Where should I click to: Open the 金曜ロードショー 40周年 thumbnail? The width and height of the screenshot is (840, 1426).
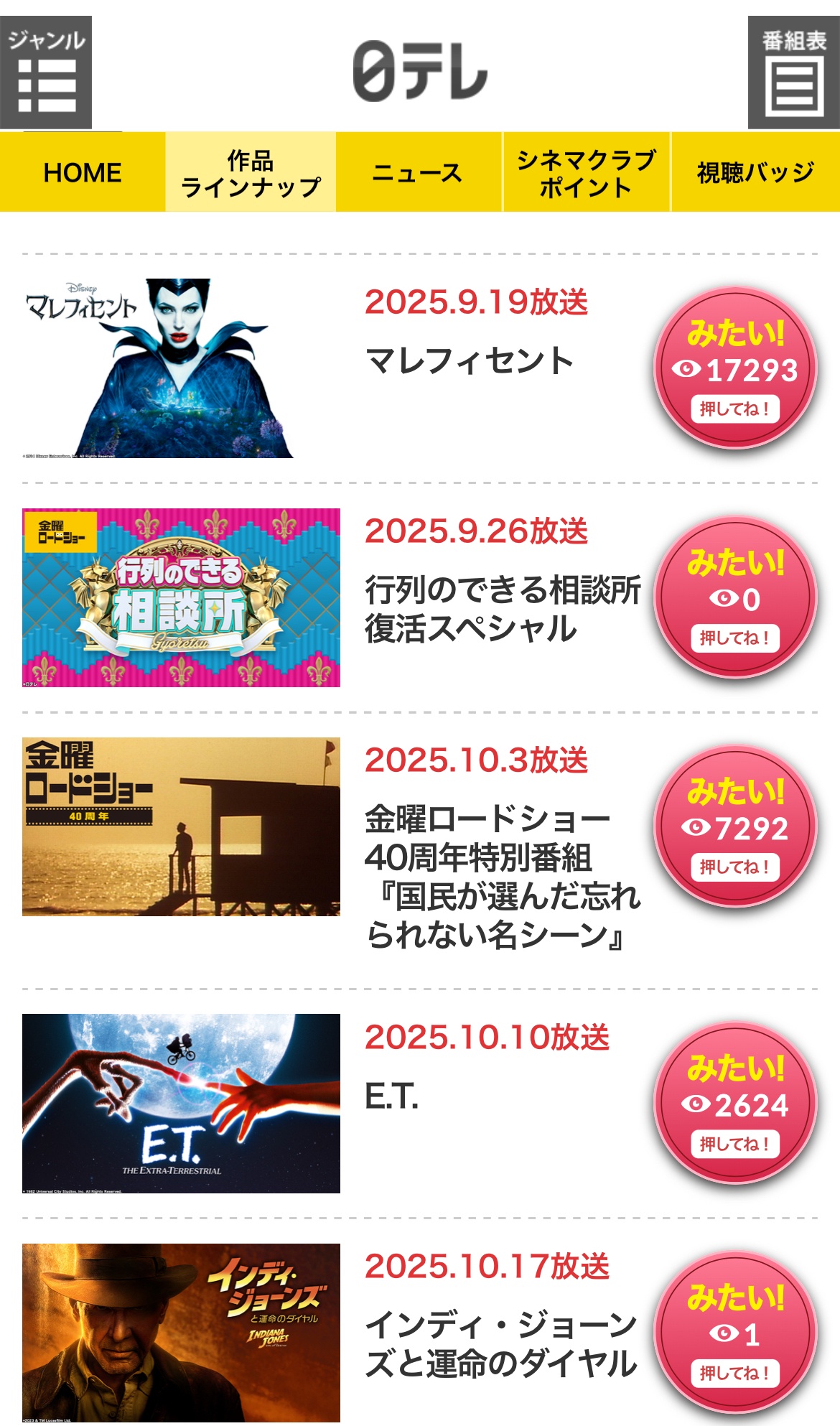[x=181, y=826]
